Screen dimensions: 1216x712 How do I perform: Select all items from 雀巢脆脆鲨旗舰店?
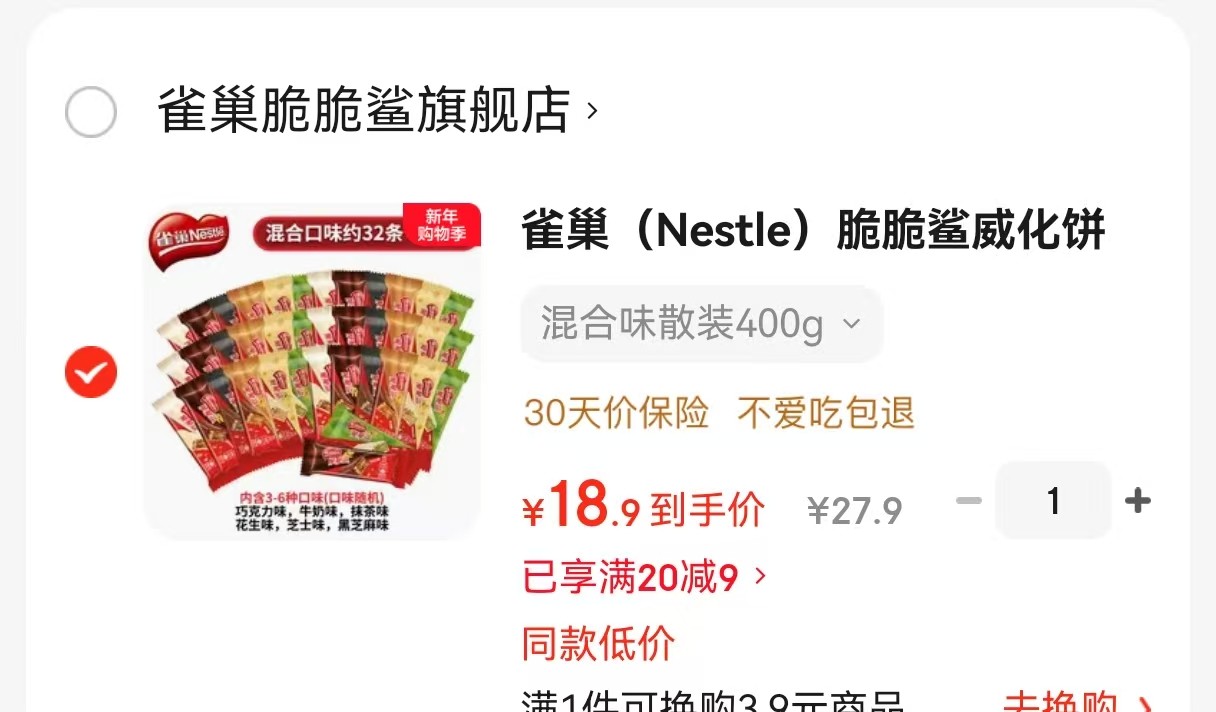coord(91,111)
